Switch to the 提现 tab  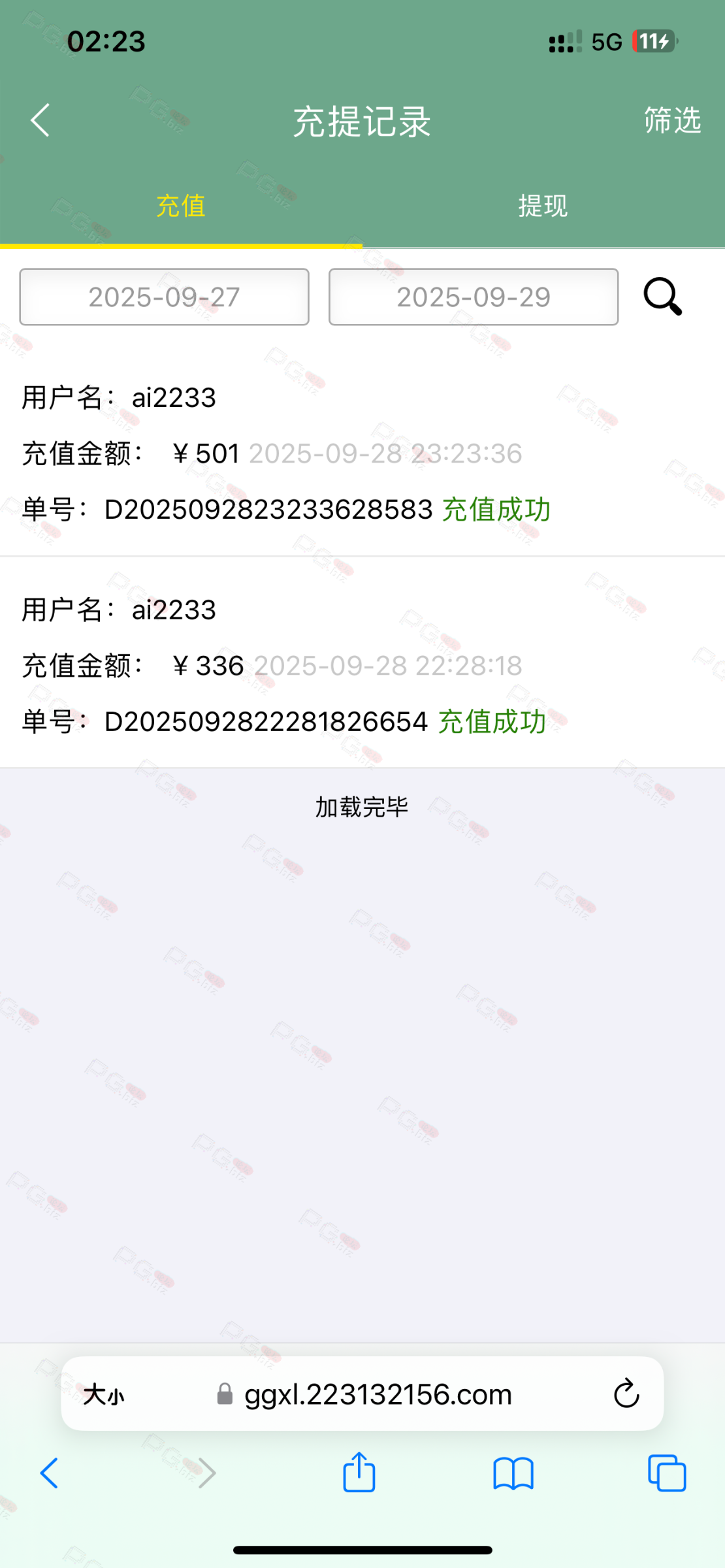[x=543, y=206]
